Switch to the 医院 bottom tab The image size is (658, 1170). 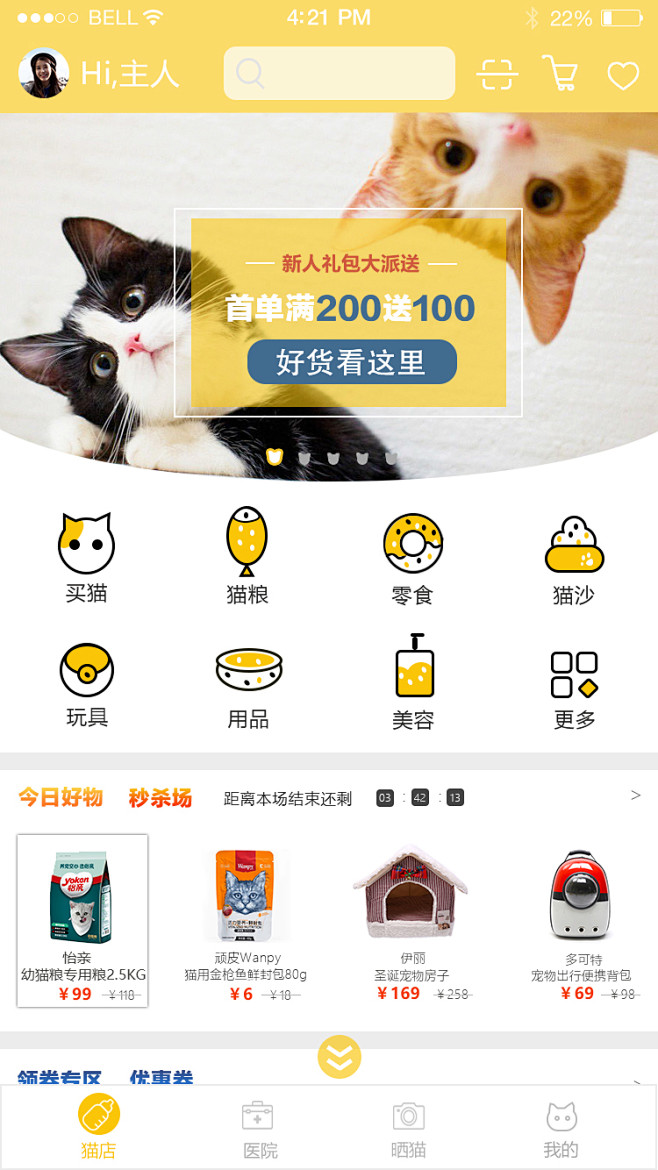[x=260, y=1129]
